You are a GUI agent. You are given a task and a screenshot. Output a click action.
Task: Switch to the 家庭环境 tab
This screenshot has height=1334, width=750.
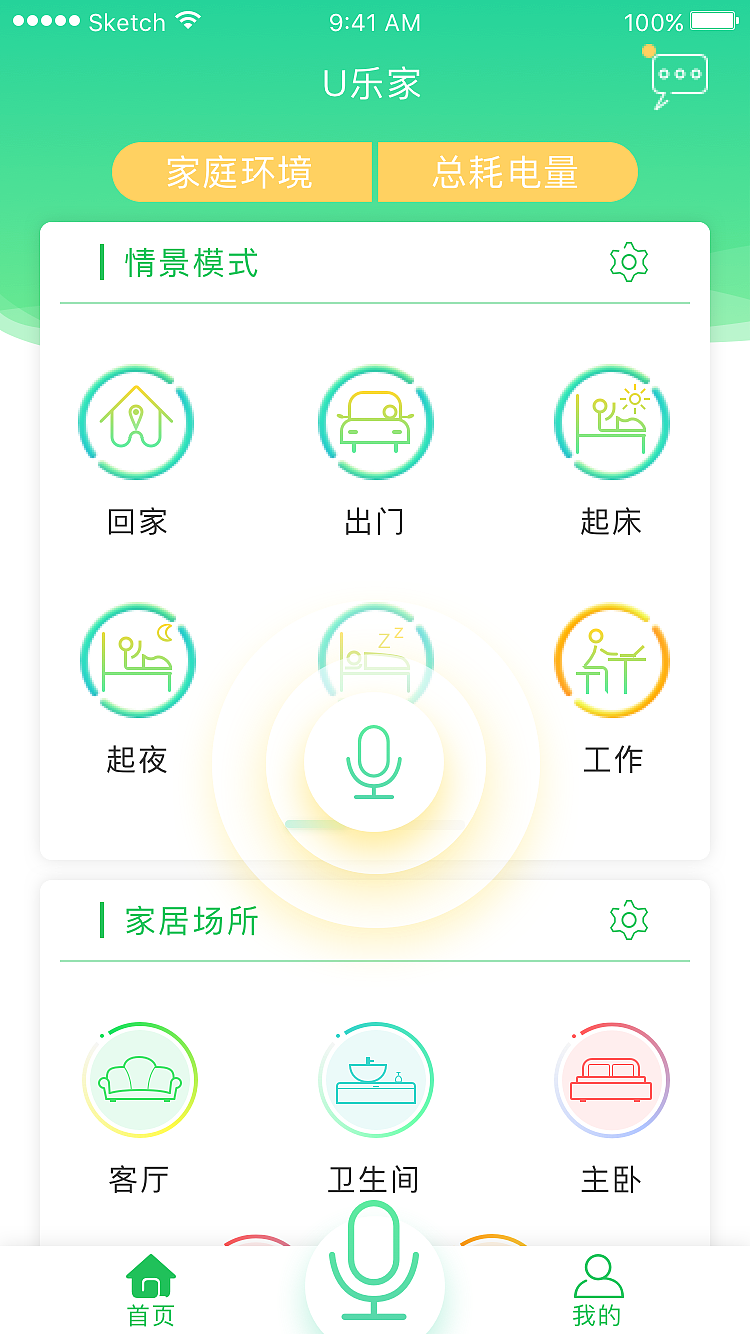tap(241, 171)
